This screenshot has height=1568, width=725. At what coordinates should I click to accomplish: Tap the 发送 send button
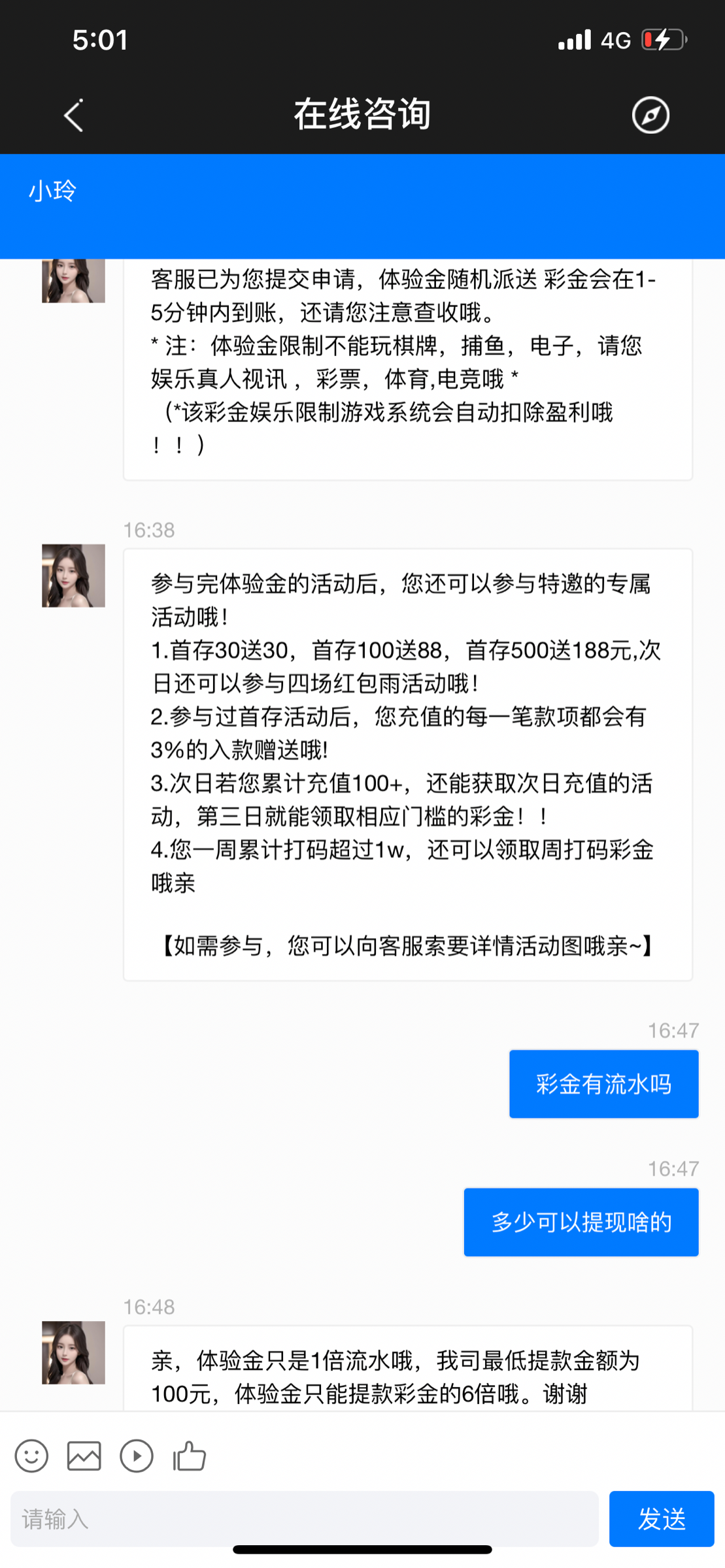[x=661, y=1520]
